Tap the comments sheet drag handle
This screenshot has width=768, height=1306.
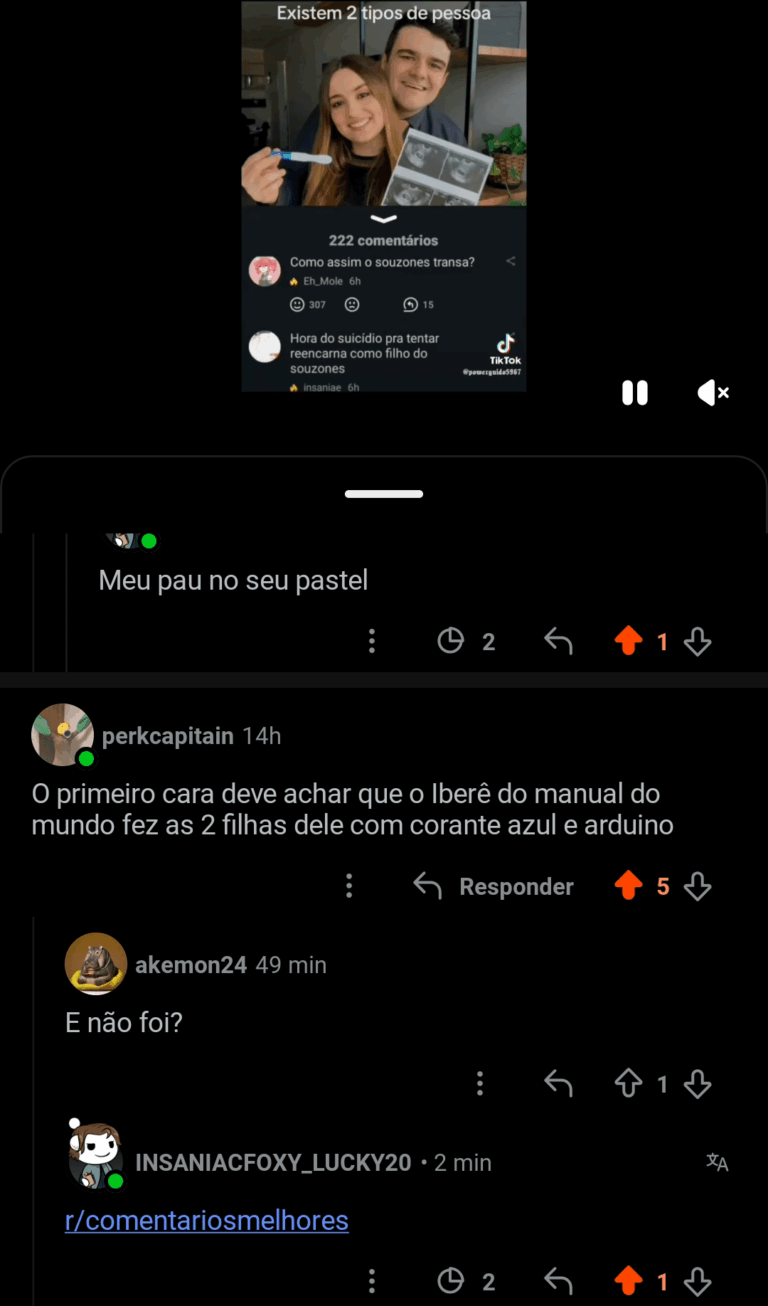(384, 494)
